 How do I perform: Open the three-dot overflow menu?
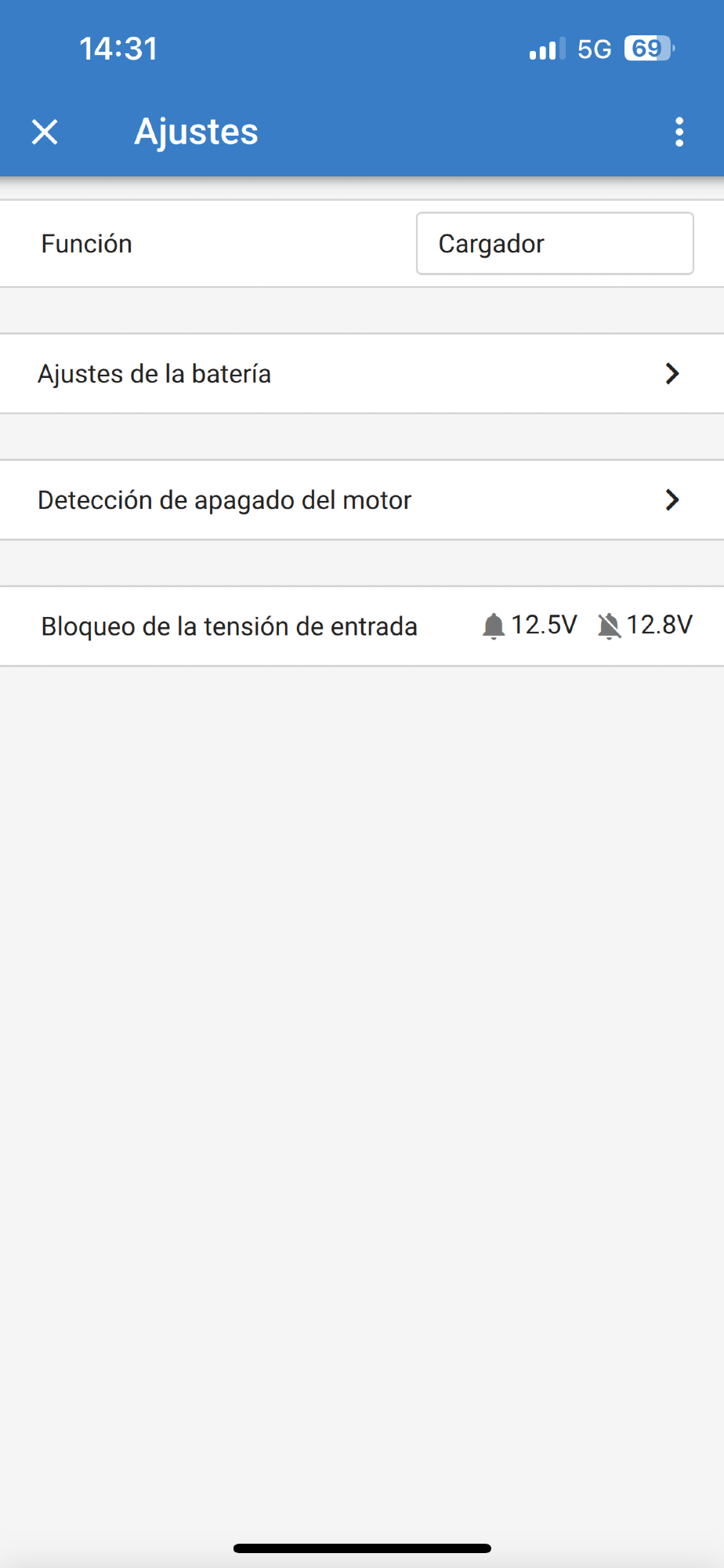[679, 132]
